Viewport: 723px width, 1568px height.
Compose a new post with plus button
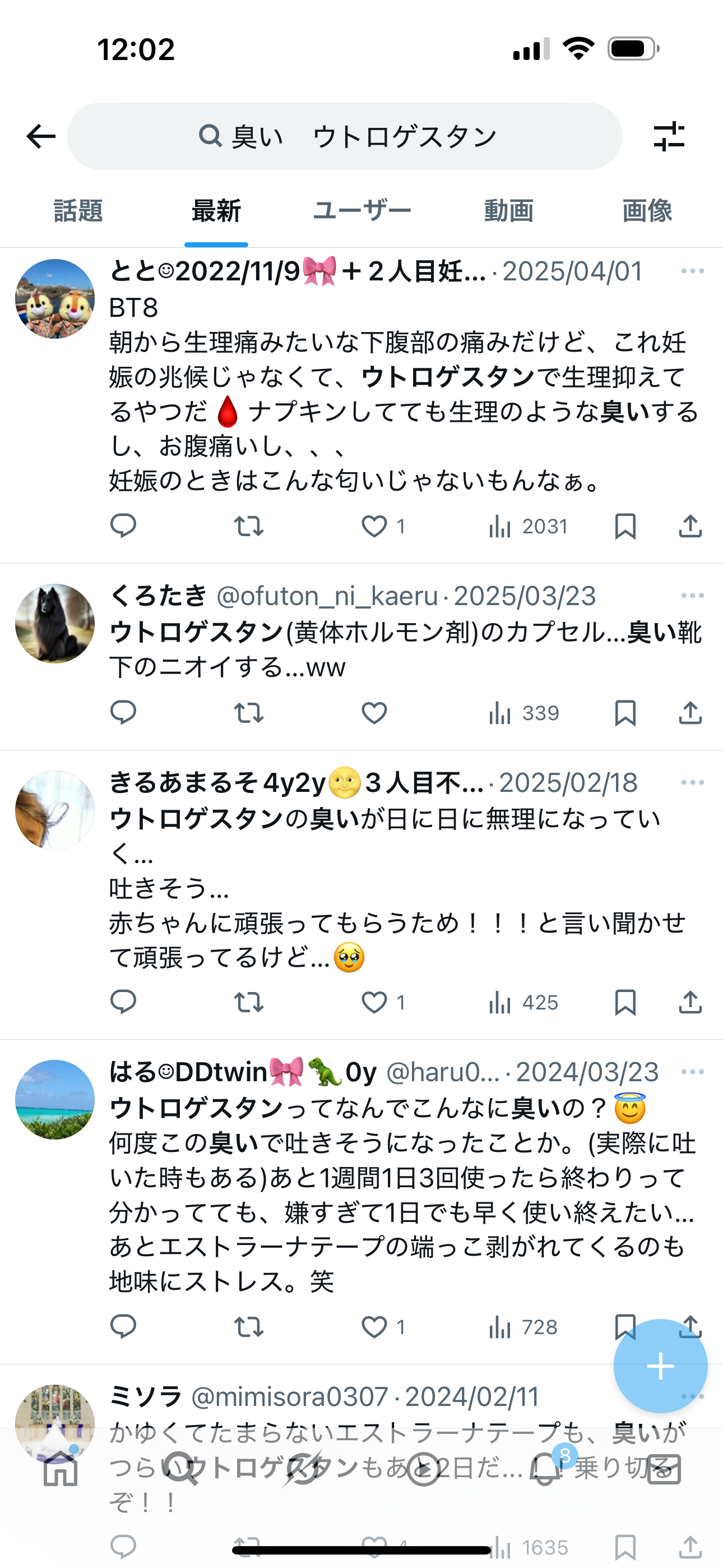click(660, 1367)
